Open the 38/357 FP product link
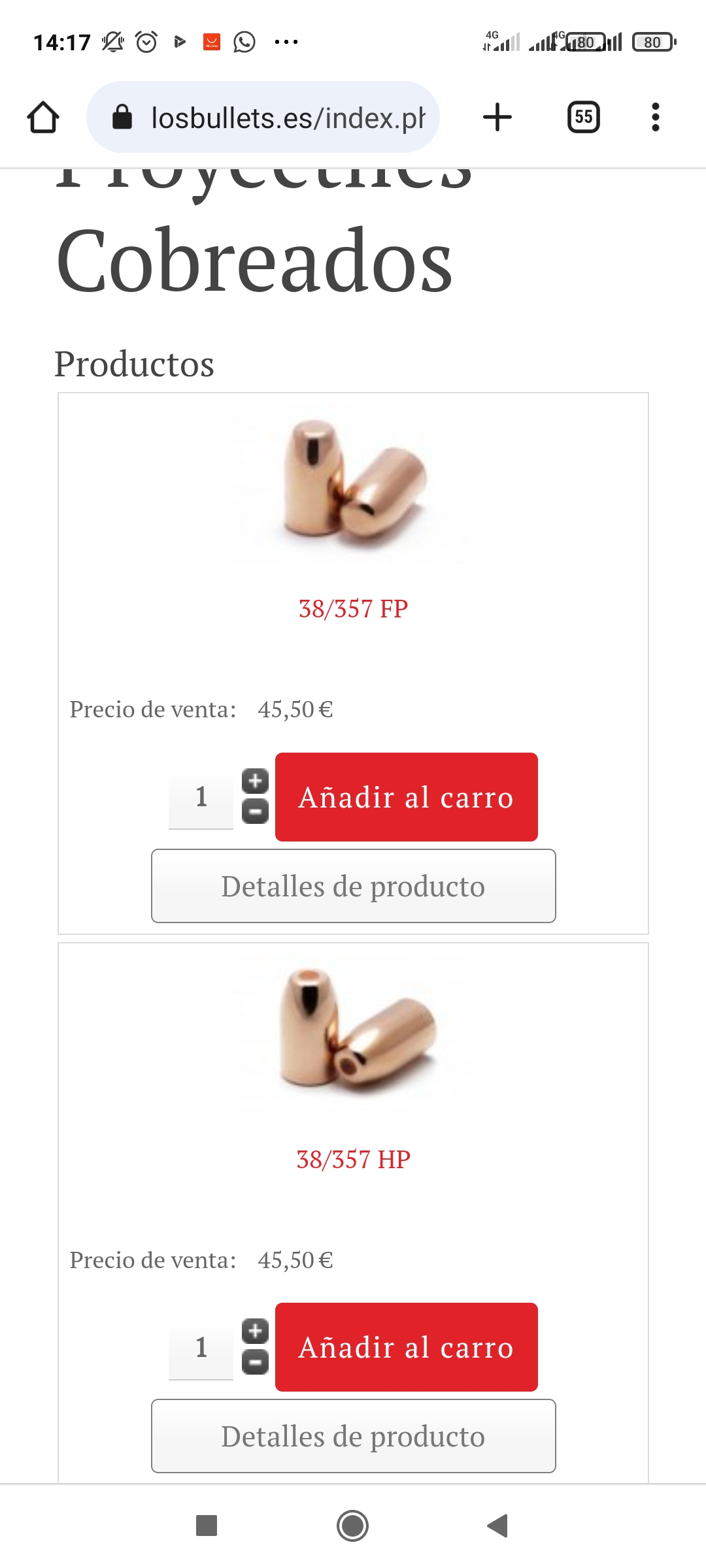This screenshot has width=706, height=1568. point(353,609)
